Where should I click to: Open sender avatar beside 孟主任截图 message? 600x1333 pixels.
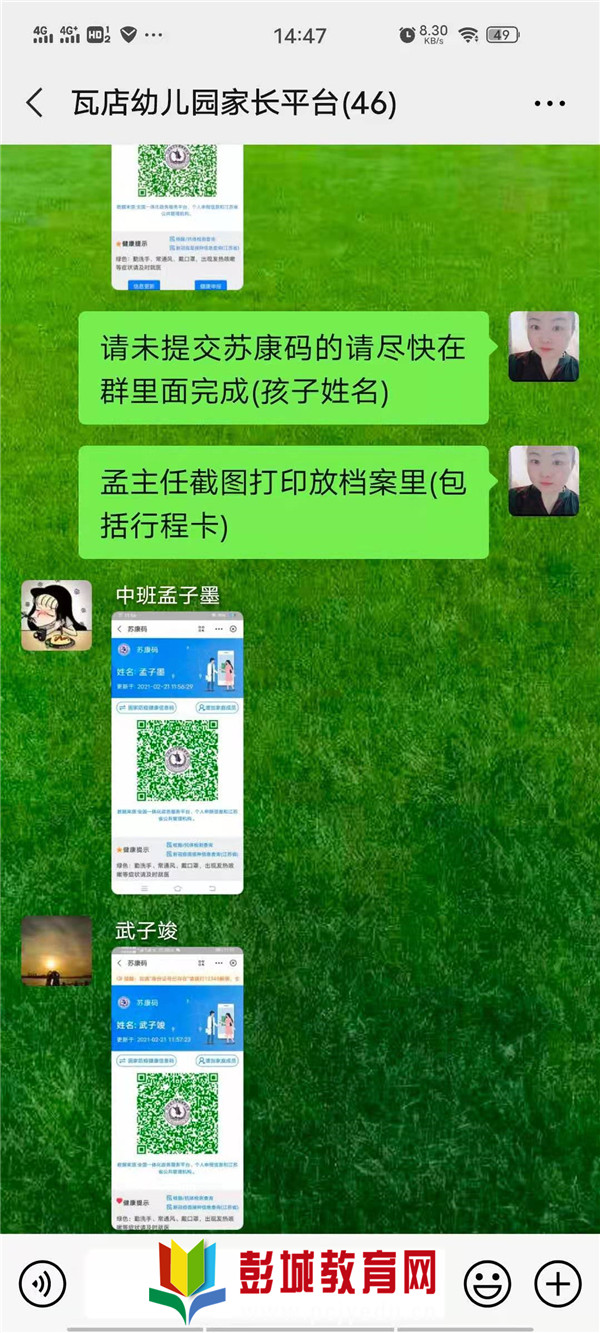click(x=543, y=480)
